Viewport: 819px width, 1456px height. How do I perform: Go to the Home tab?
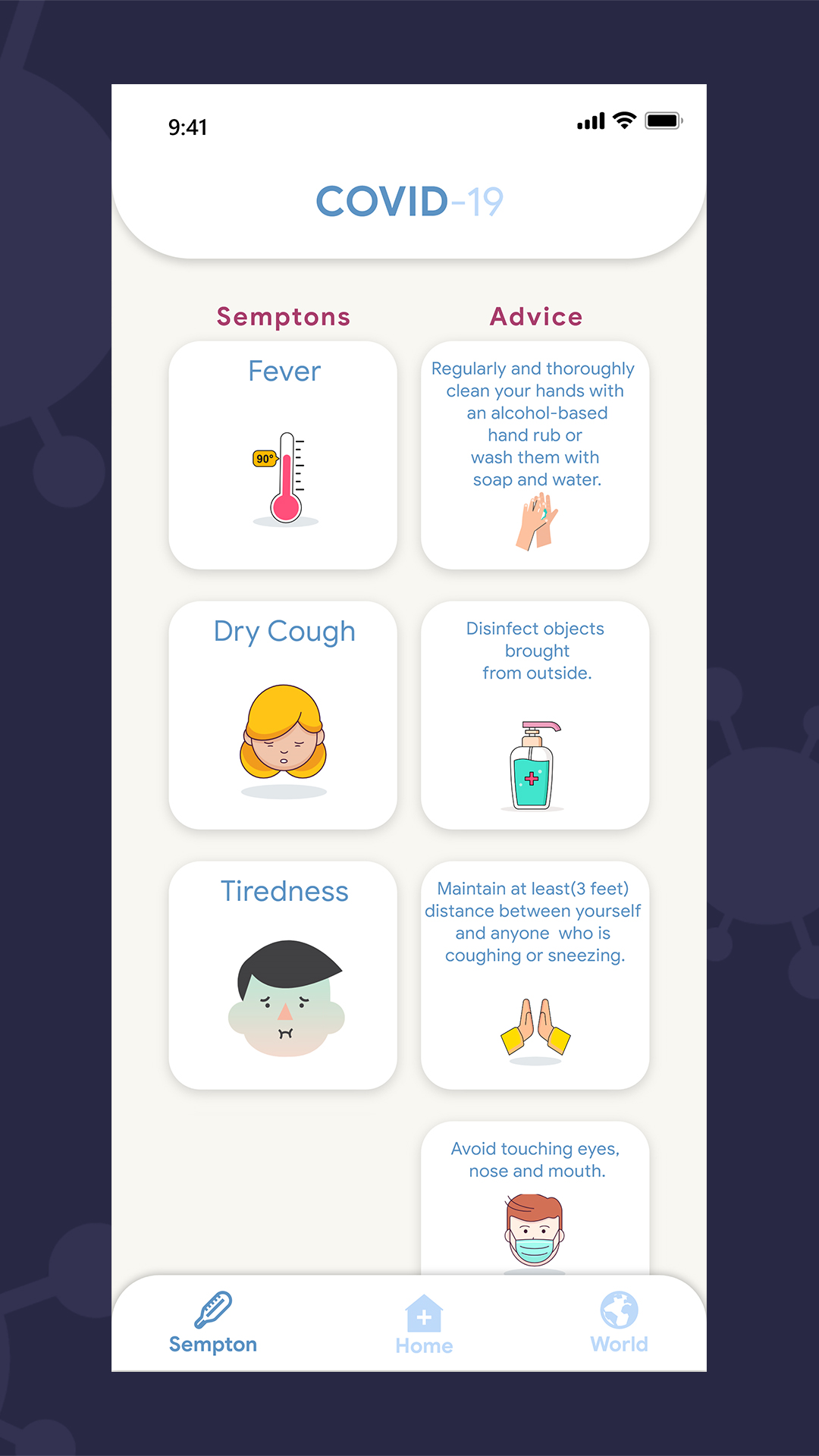(x=424, y=1325)
